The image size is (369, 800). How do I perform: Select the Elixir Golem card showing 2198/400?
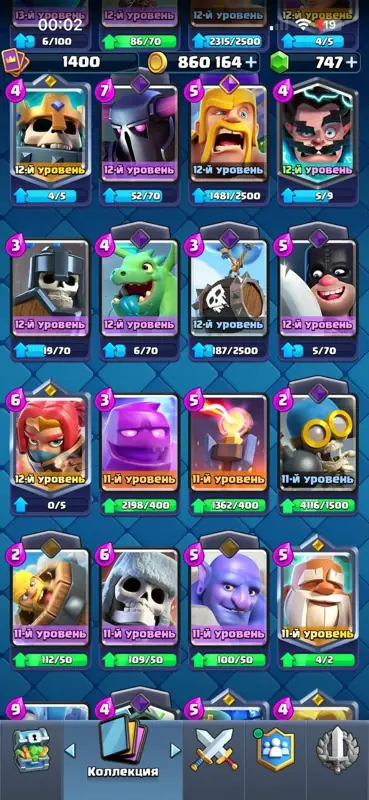[139, 449]
